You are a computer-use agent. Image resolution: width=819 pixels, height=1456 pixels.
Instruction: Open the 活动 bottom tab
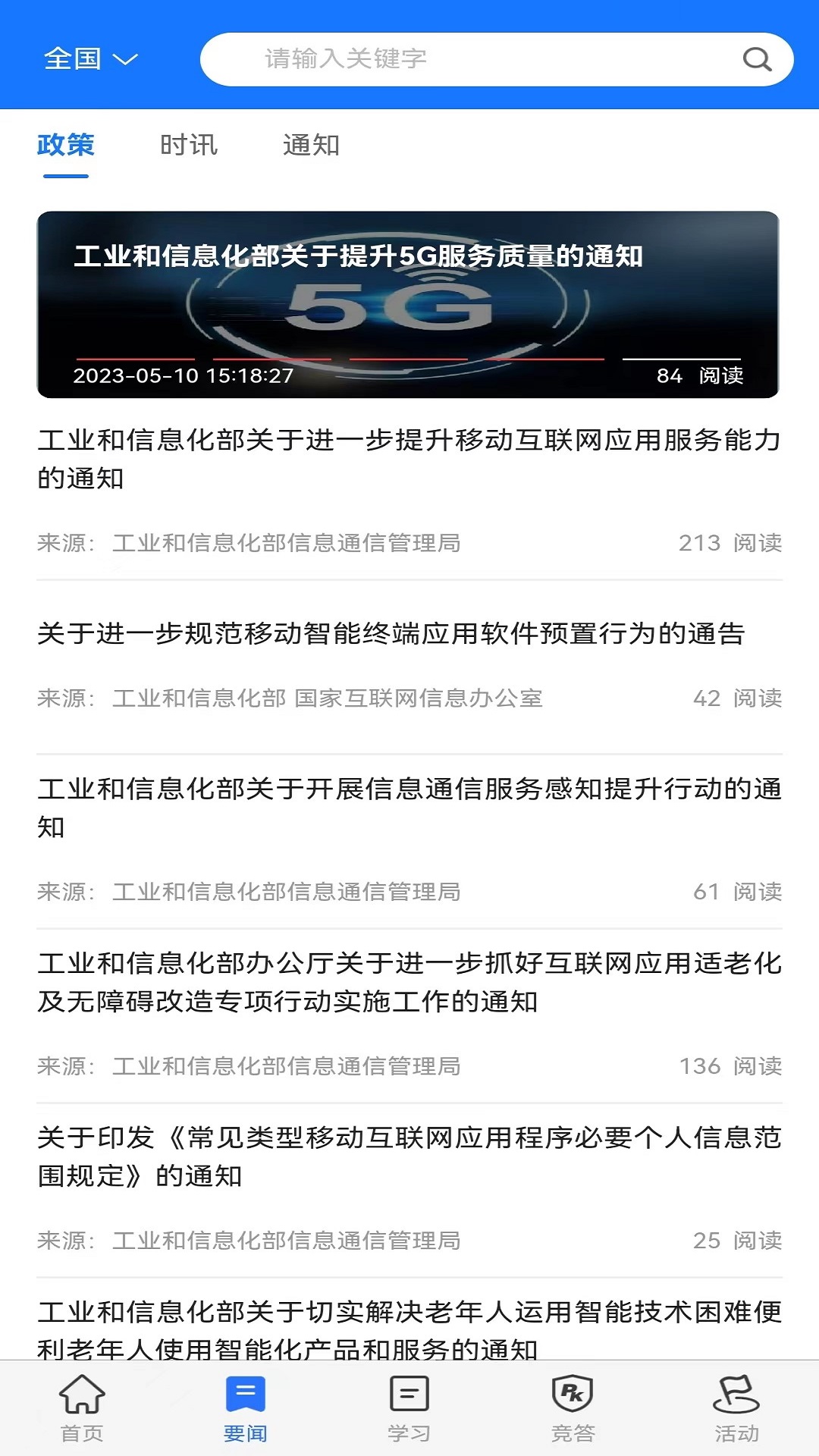[x=736, y=1409]
